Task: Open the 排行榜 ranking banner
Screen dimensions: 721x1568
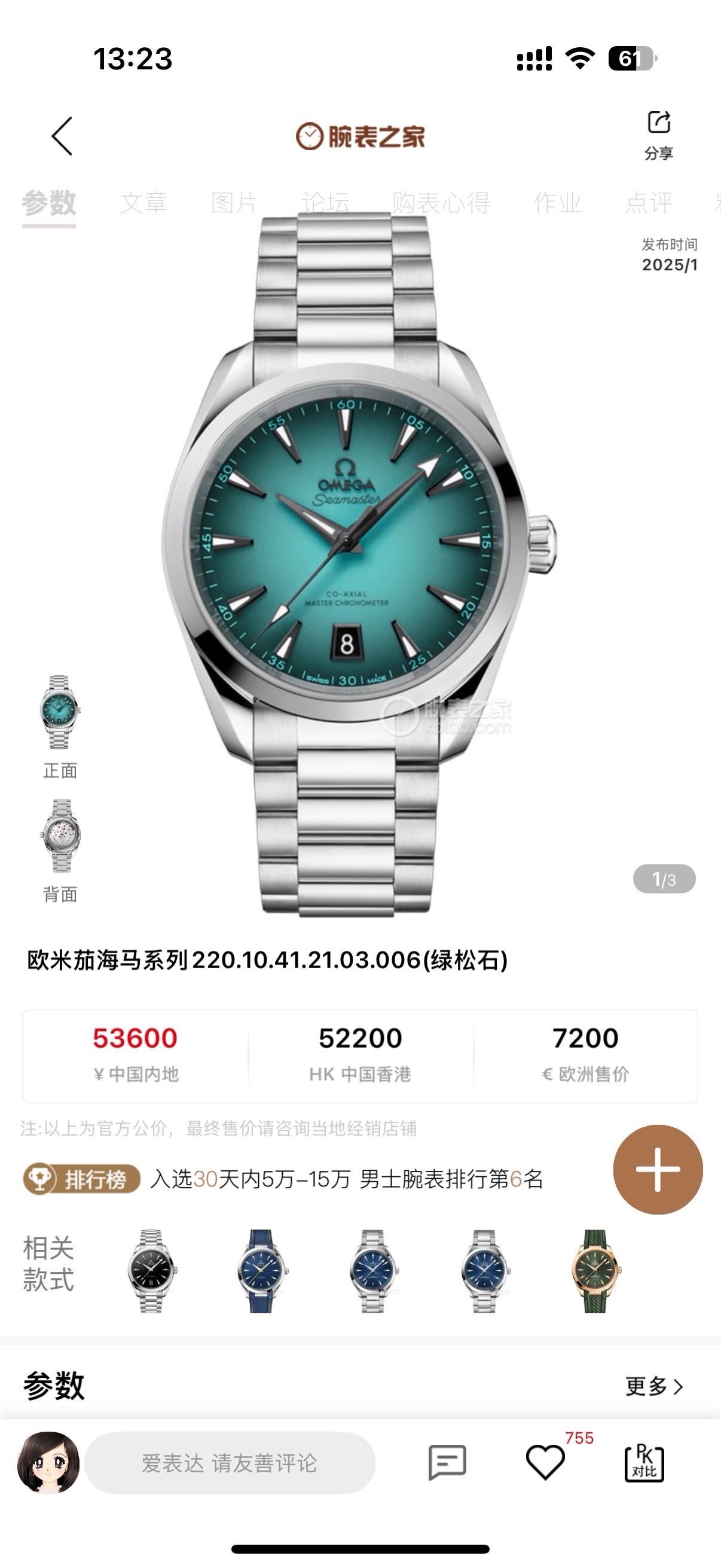Action: pos(81,1179)
